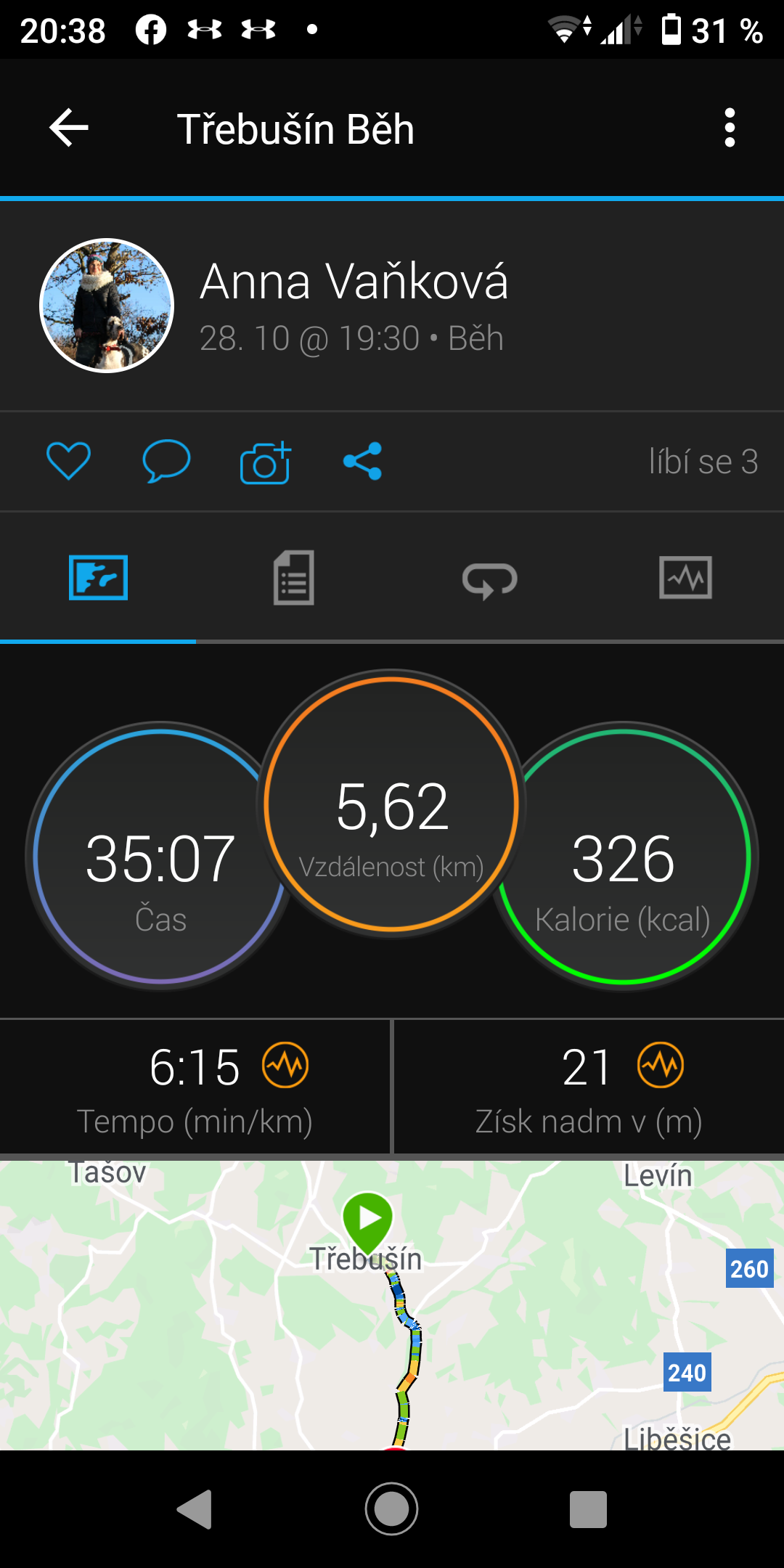Screen dimensions: 784x1568
Task: View who liked via 'líbí se 3'
Action: tap(703, 462)
